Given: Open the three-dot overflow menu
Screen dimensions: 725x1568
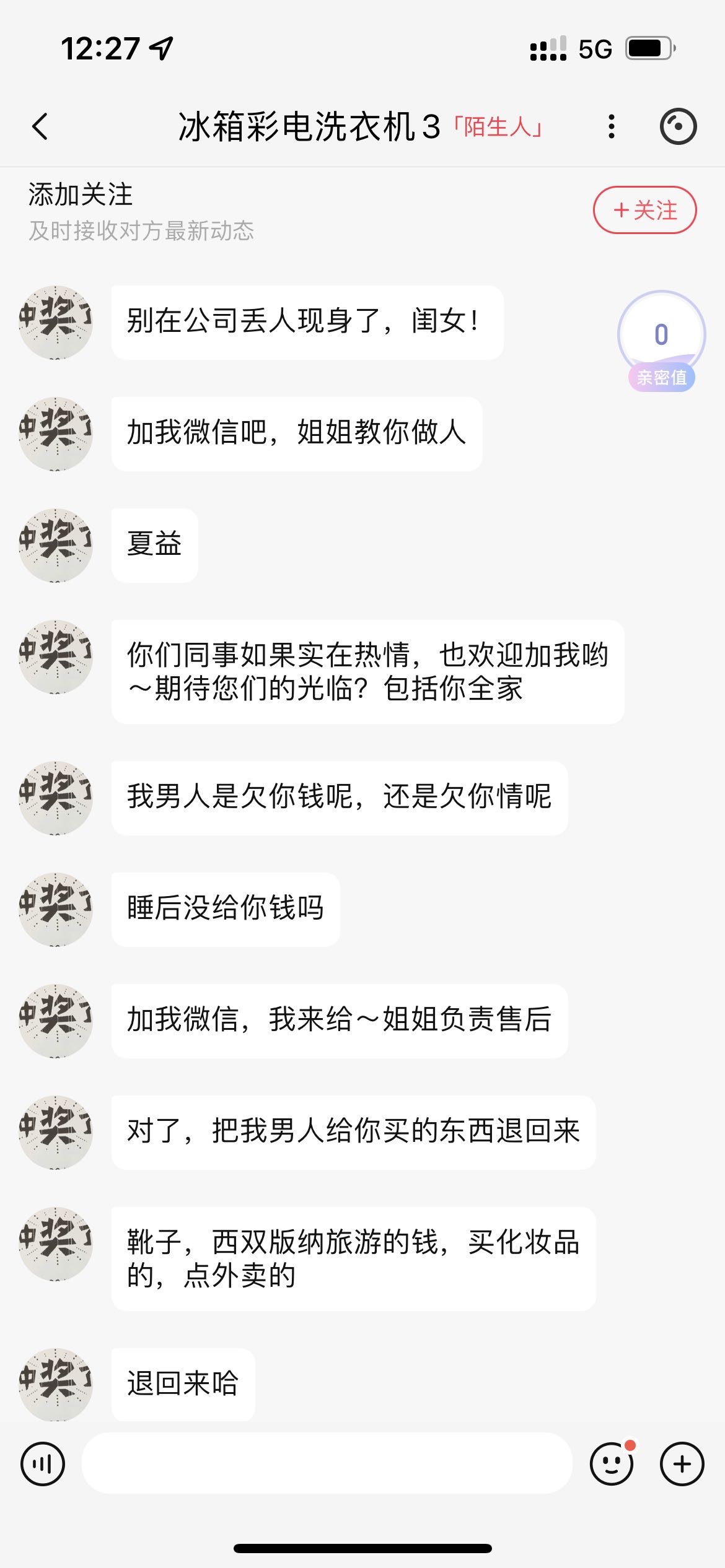Looking at the screenshot, I should pos(612,126).
